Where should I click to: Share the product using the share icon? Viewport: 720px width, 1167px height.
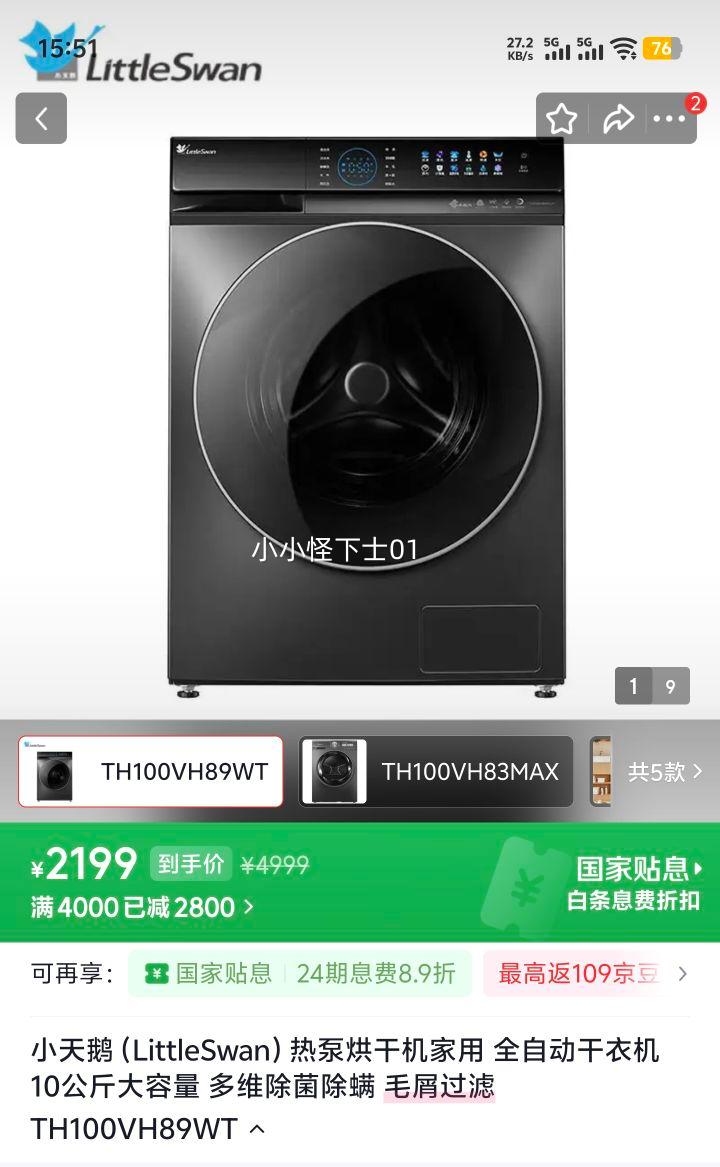click(x=619, y=118)
